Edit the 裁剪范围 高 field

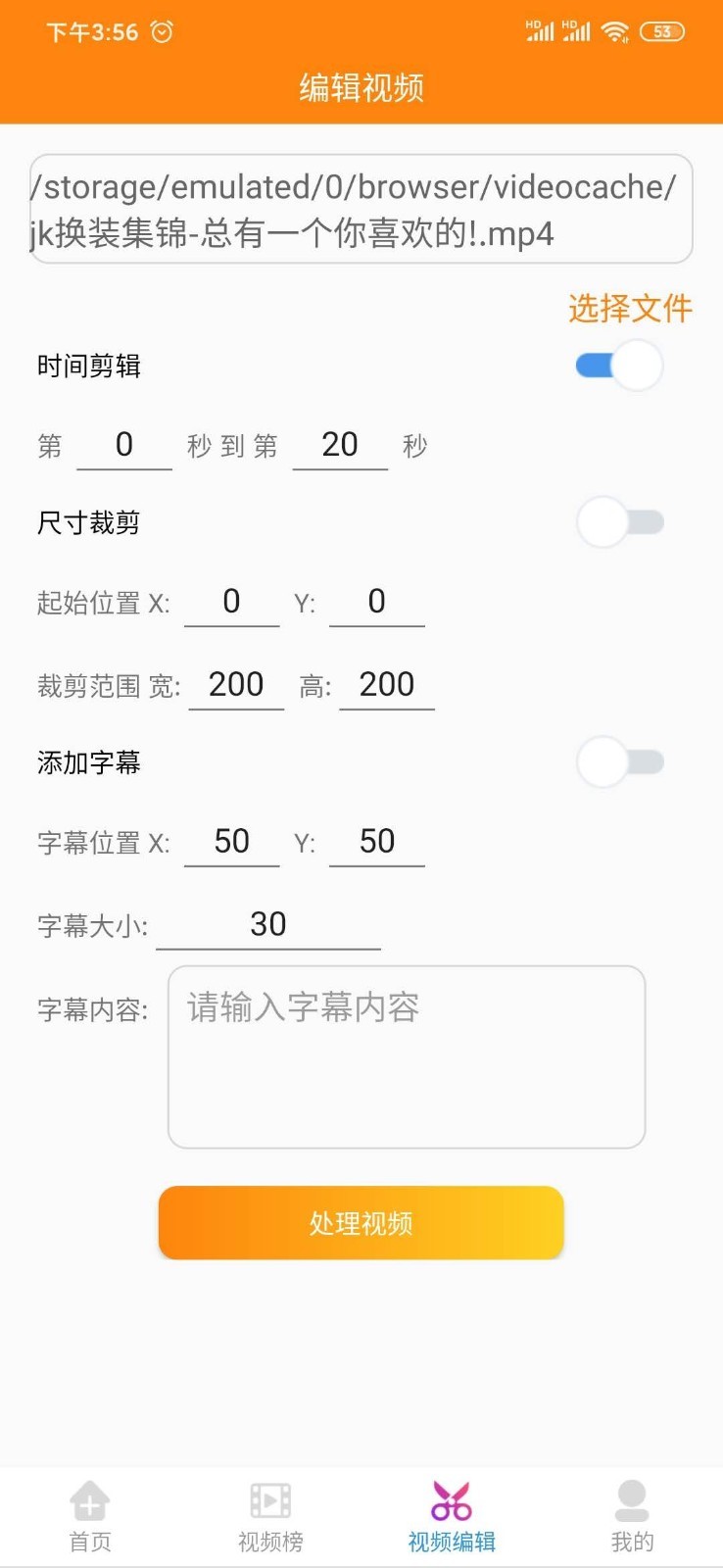(387, 685)
